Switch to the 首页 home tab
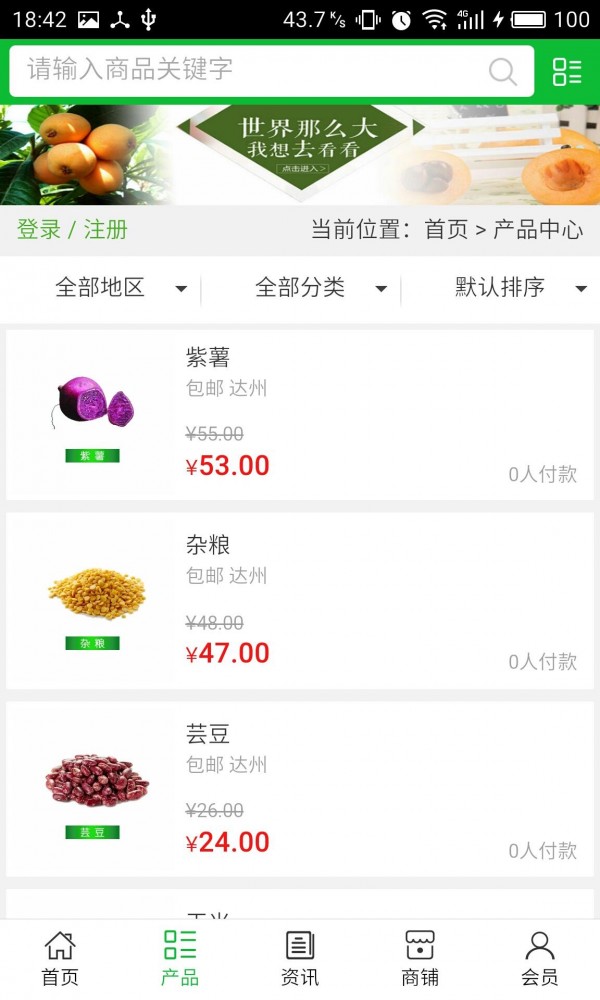600x1000 pixels. [60, 958]
